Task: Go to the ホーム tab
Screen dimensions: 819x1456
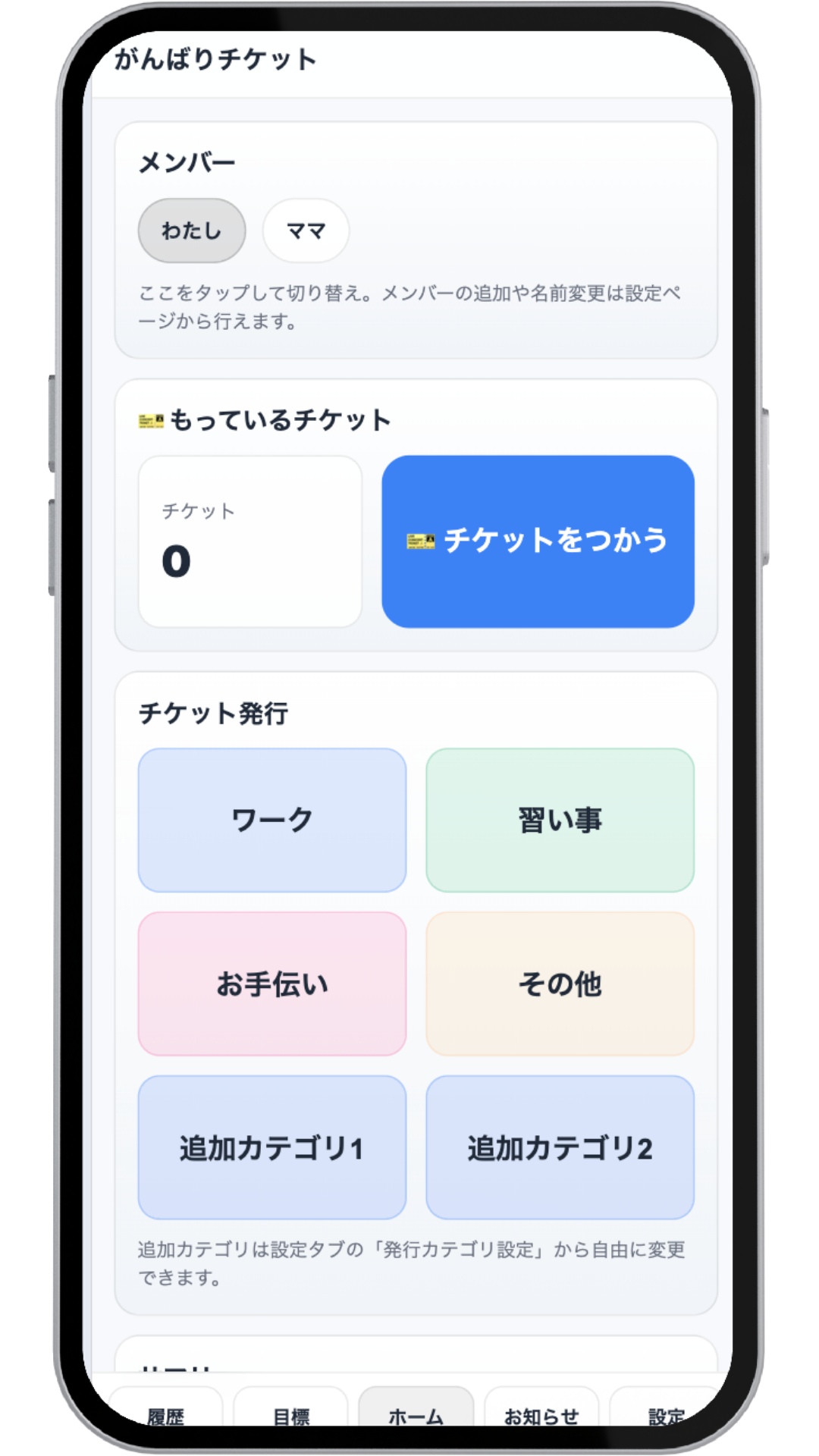Action: (416, 1412)
